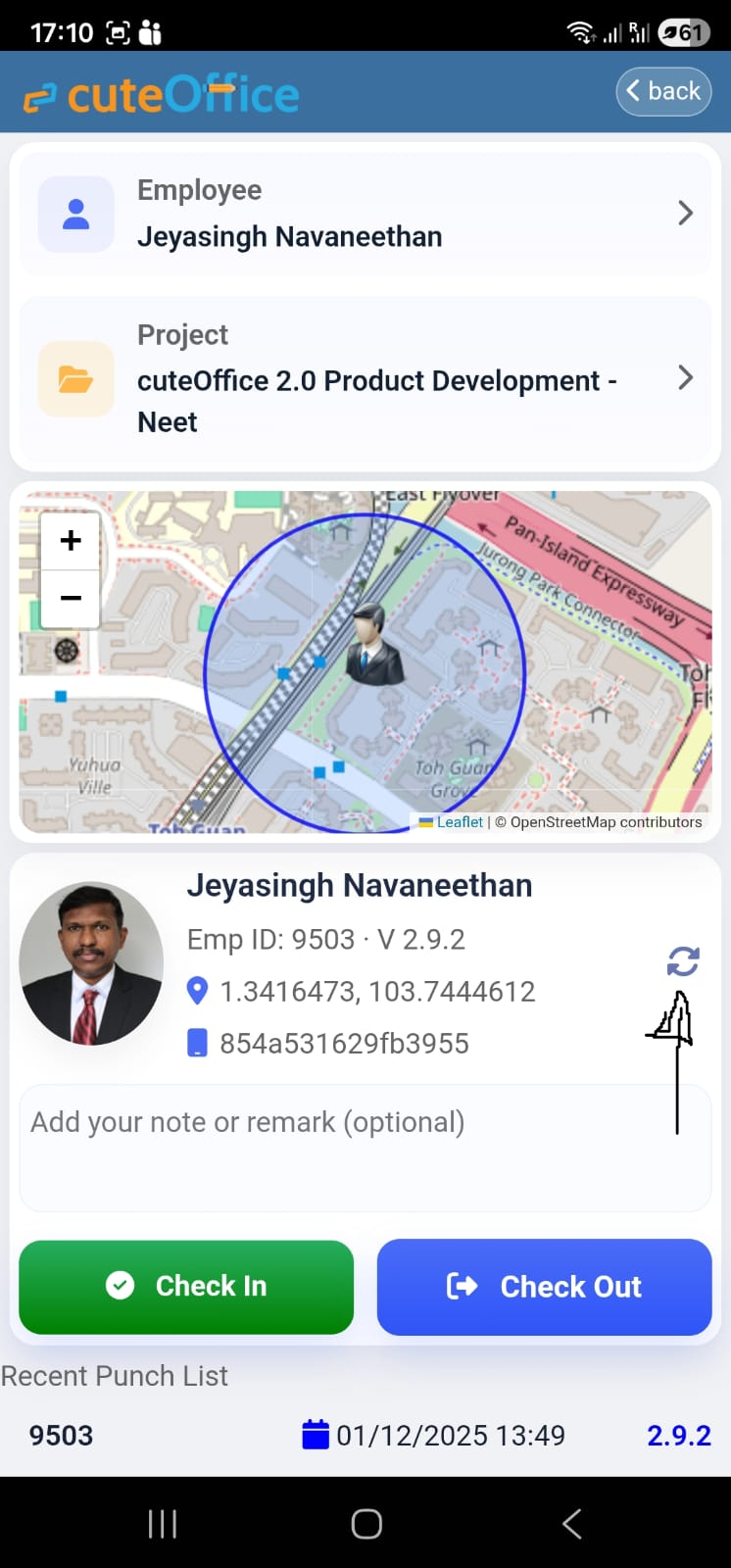Zoom out on the map

tap(71, 598)
